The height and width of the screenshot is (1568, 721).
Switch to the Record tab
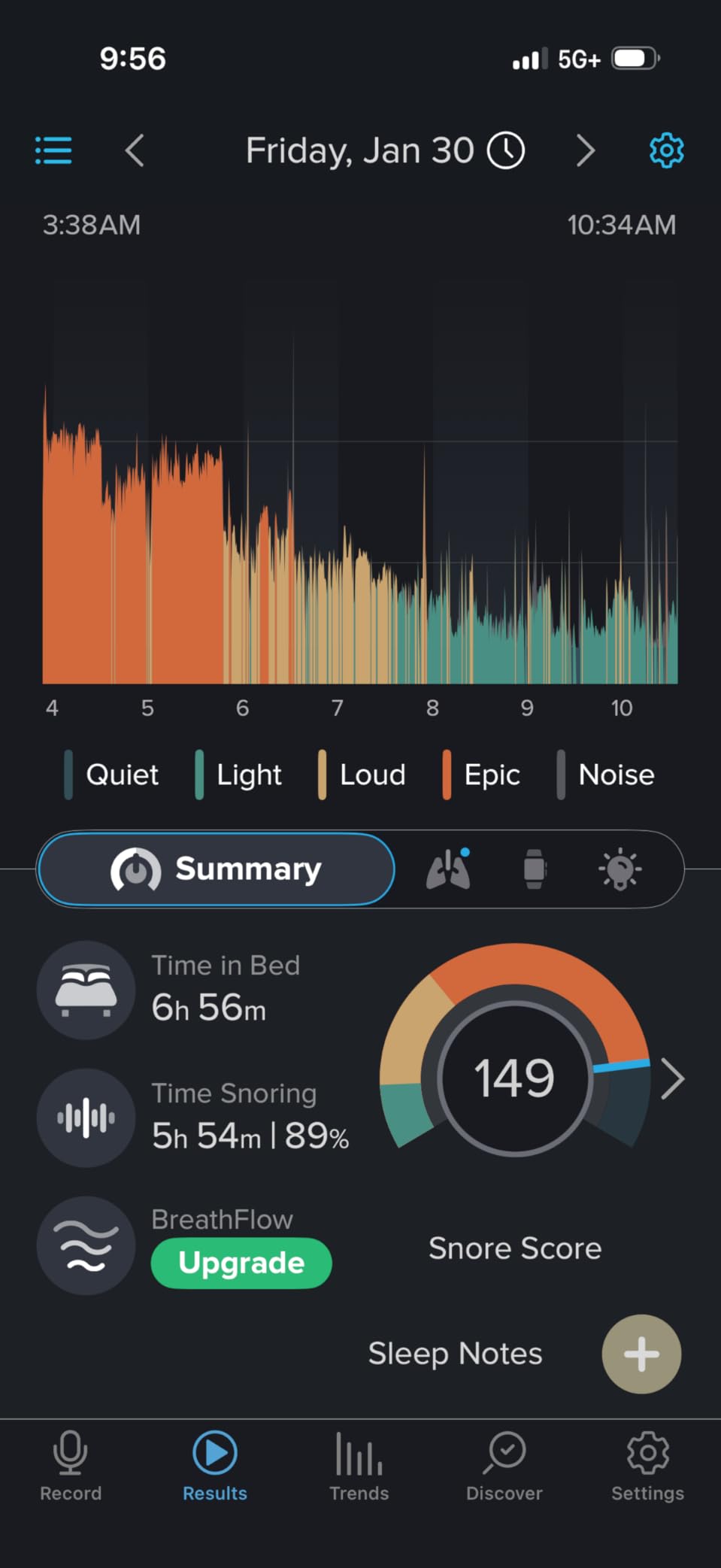(71, 1466)
